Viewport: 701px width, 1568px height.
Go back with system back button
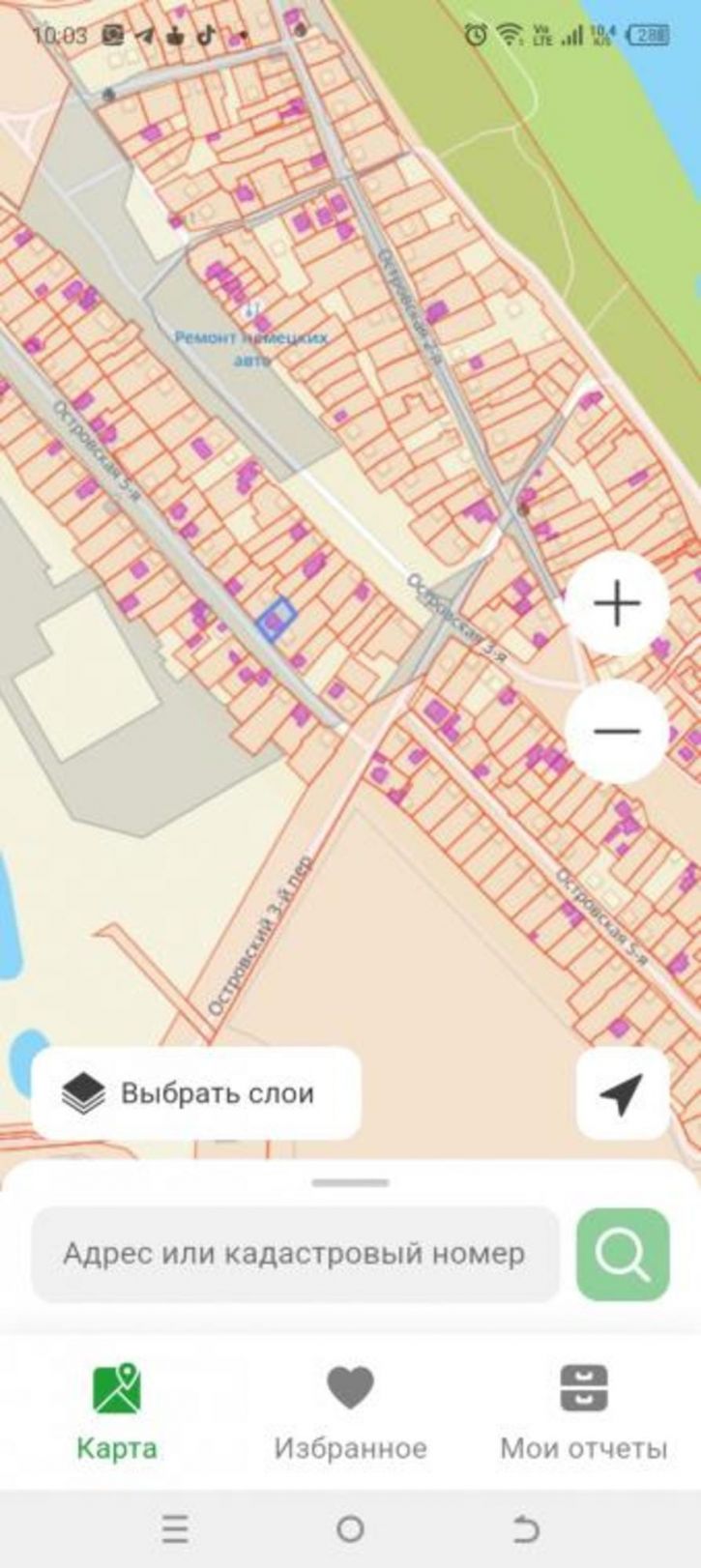(524, 1528)
